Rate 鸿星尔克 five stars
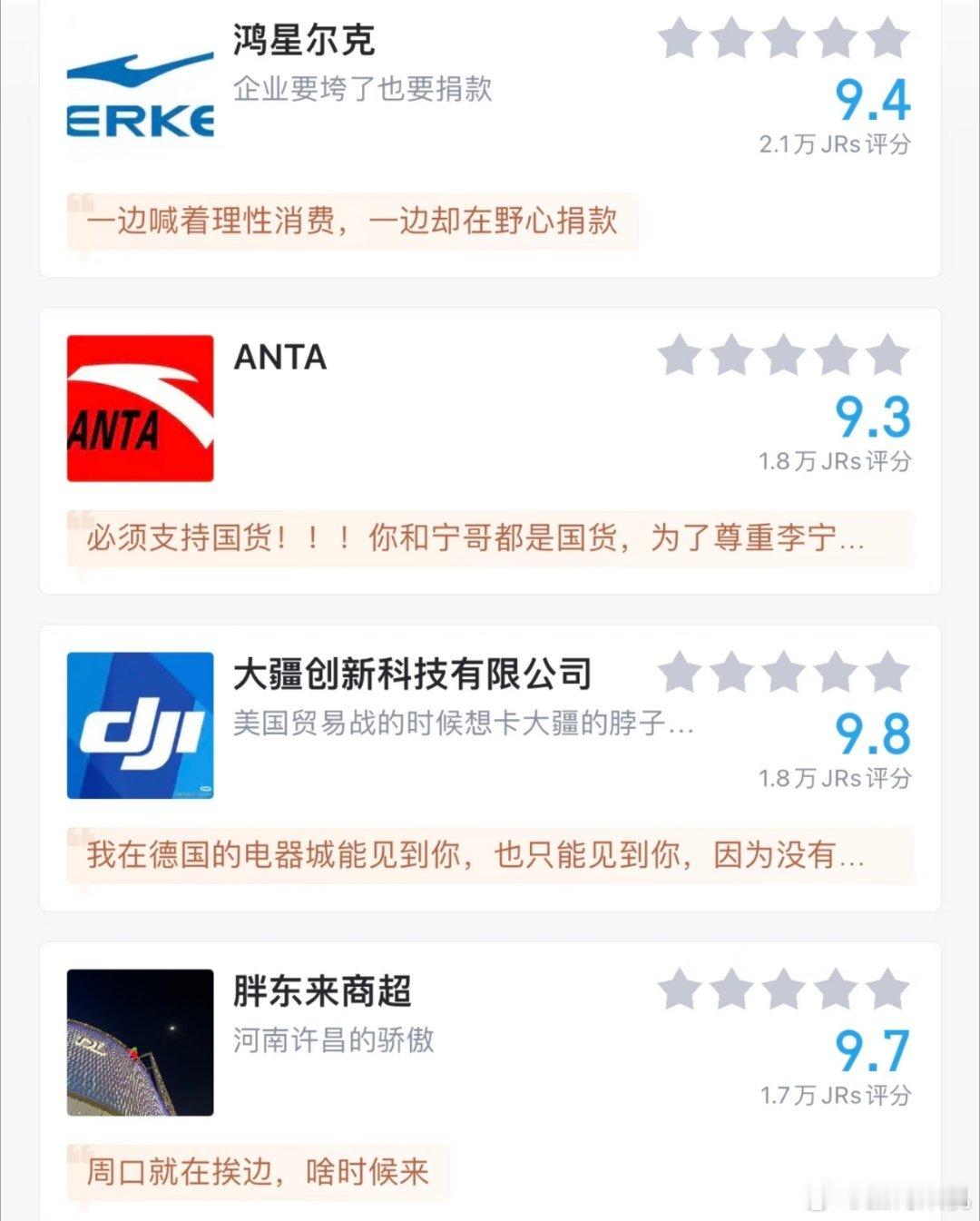The width and height of the screenshot is (980, 1221). coord(887,38)
